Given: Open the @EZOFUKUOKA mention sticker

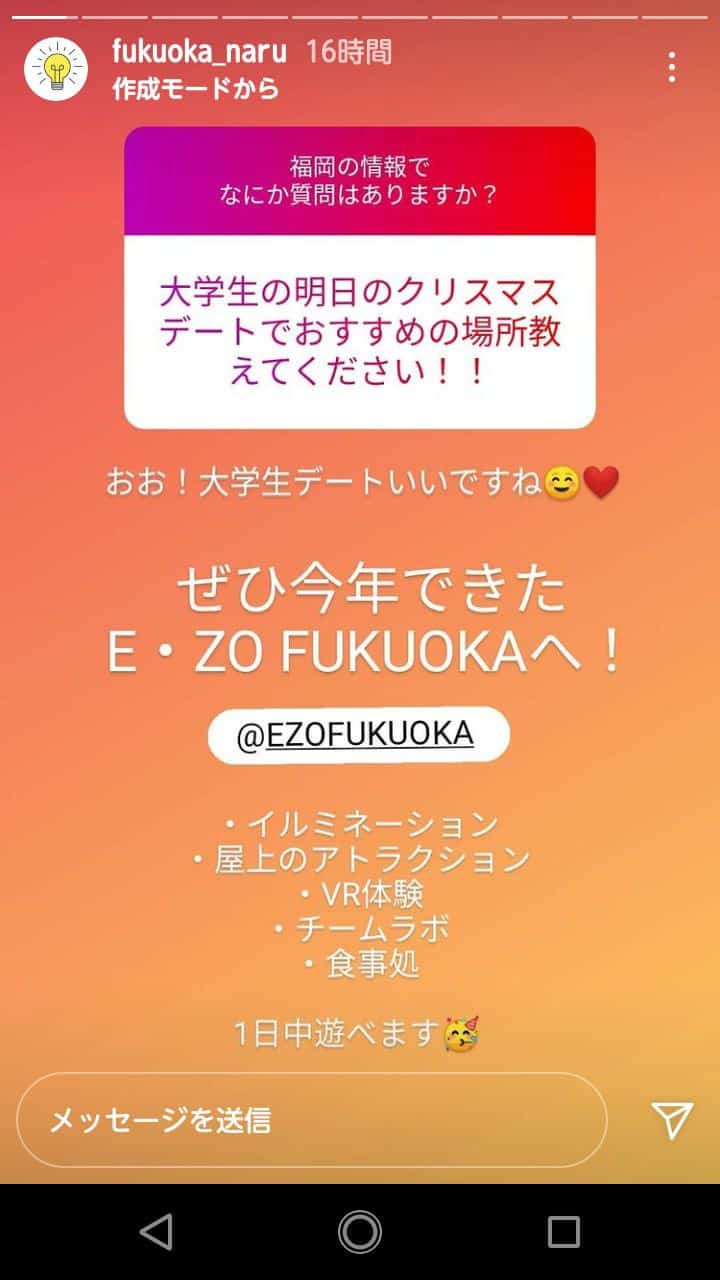Looking at the screenshot, I should [358, 735].
